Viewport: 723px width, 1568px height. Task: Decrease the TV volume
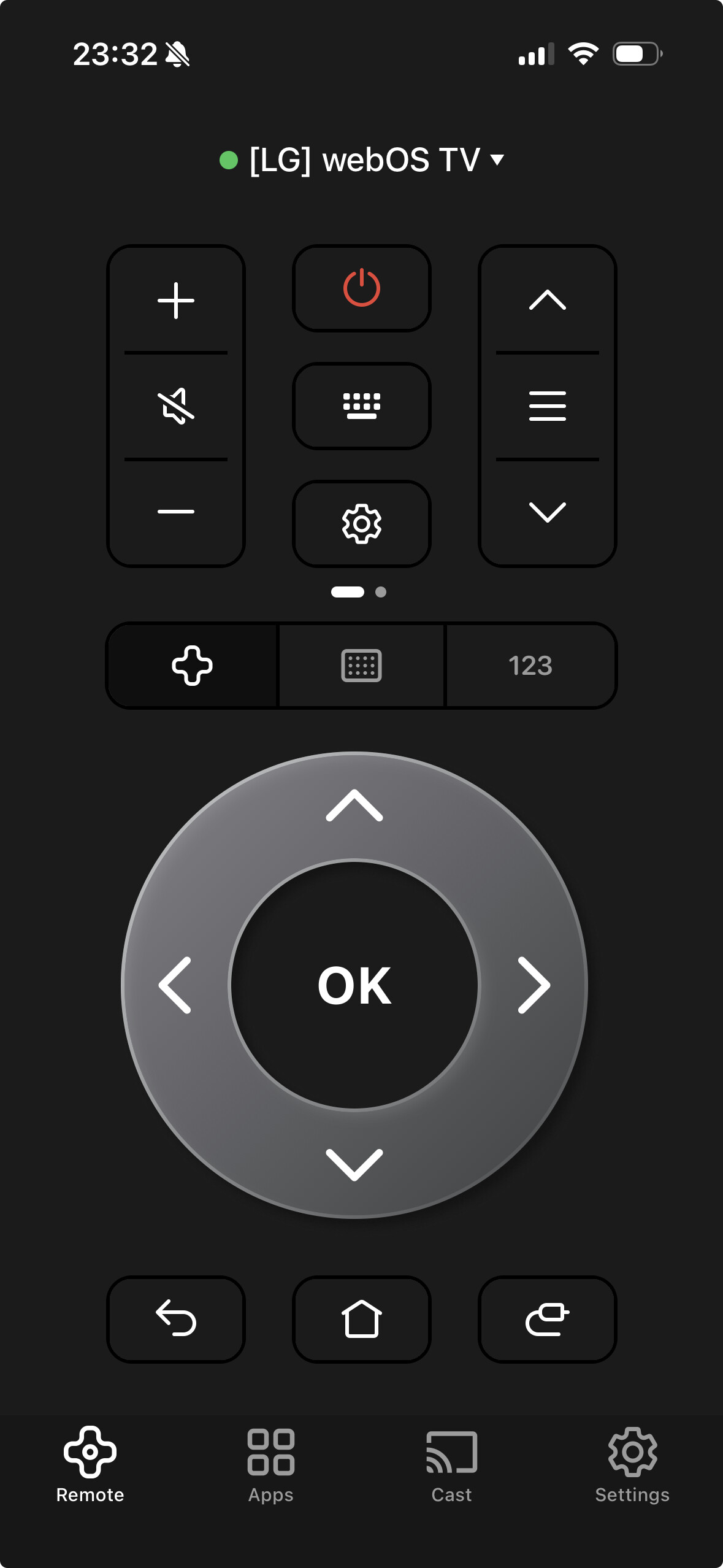176,511
